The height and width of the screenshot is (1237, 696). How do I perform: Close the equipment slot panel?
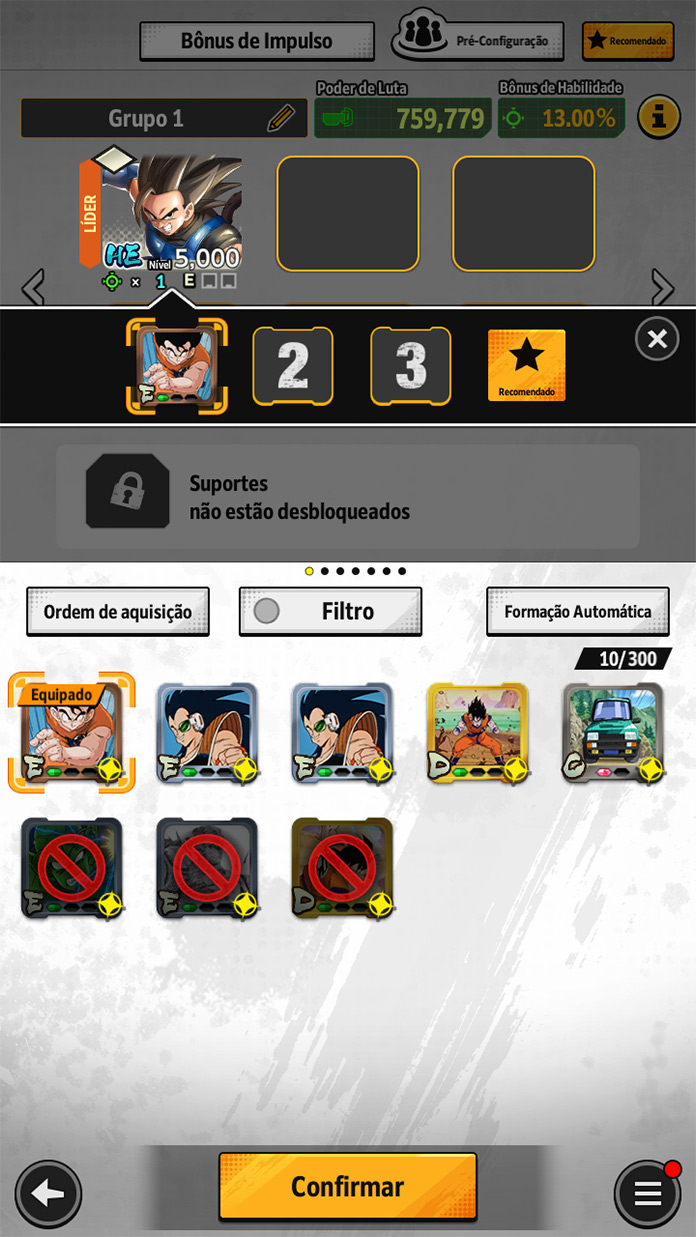[x=656, y=340]
